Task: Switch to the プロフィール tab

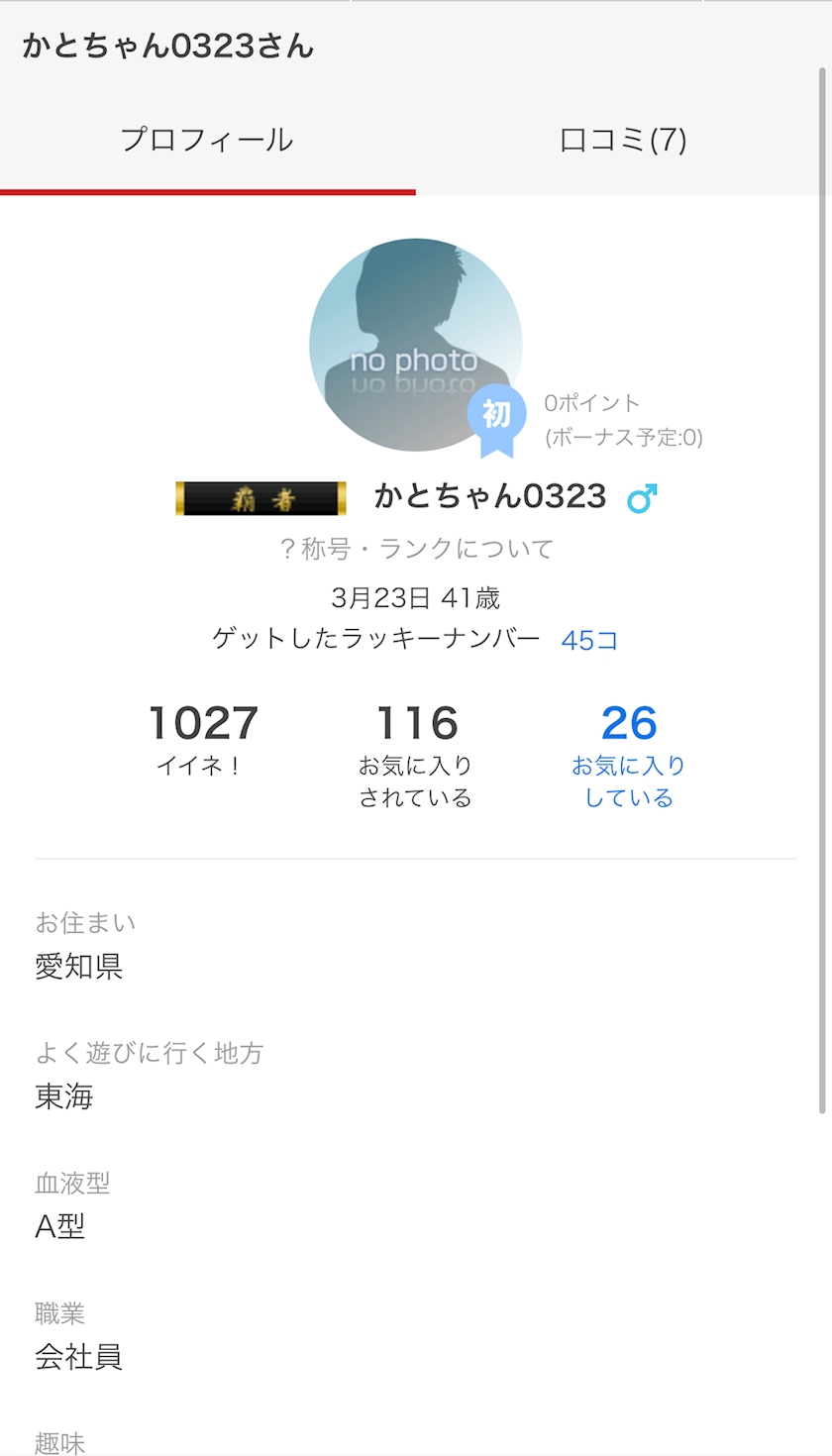Action: pyautogui.click(x=207, y=140)
